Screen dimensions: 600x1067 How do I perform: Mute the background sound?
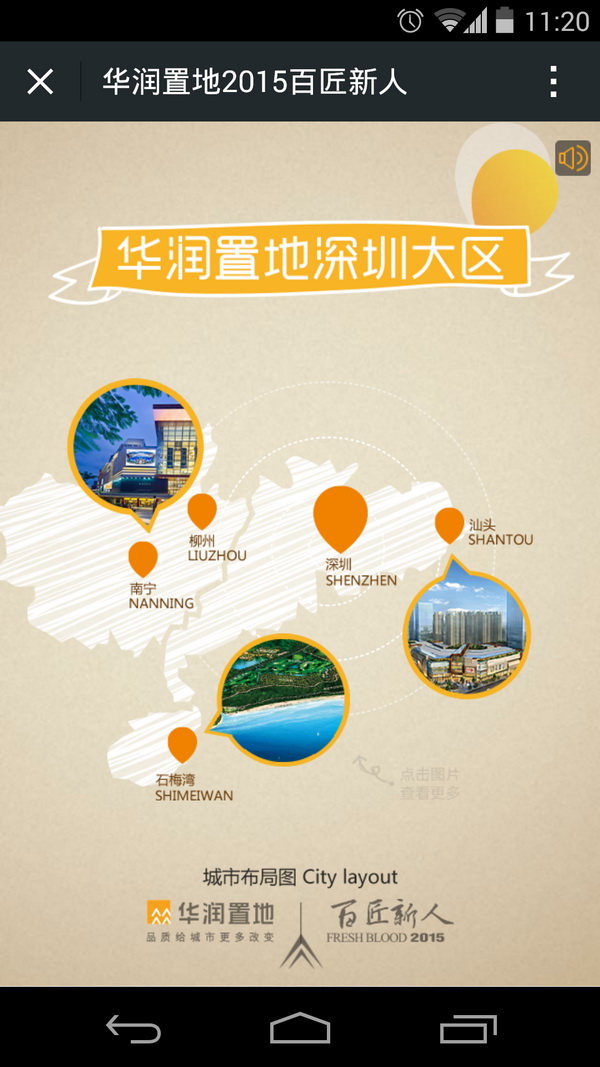(x=573, y=158)
